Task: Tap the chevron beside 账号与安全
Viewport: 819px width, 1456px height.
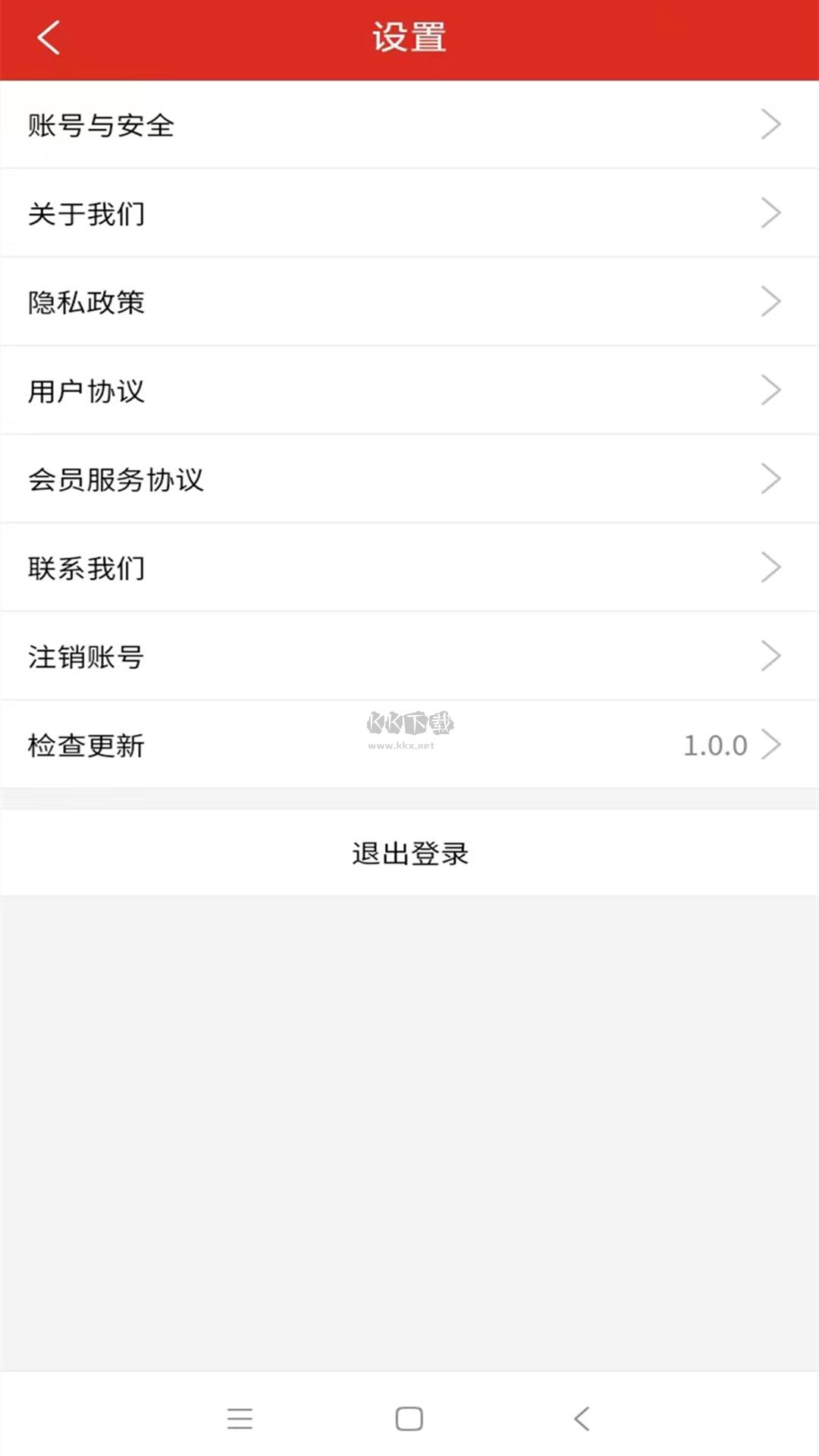Action: pyautogui.click(x=771, y=124)
